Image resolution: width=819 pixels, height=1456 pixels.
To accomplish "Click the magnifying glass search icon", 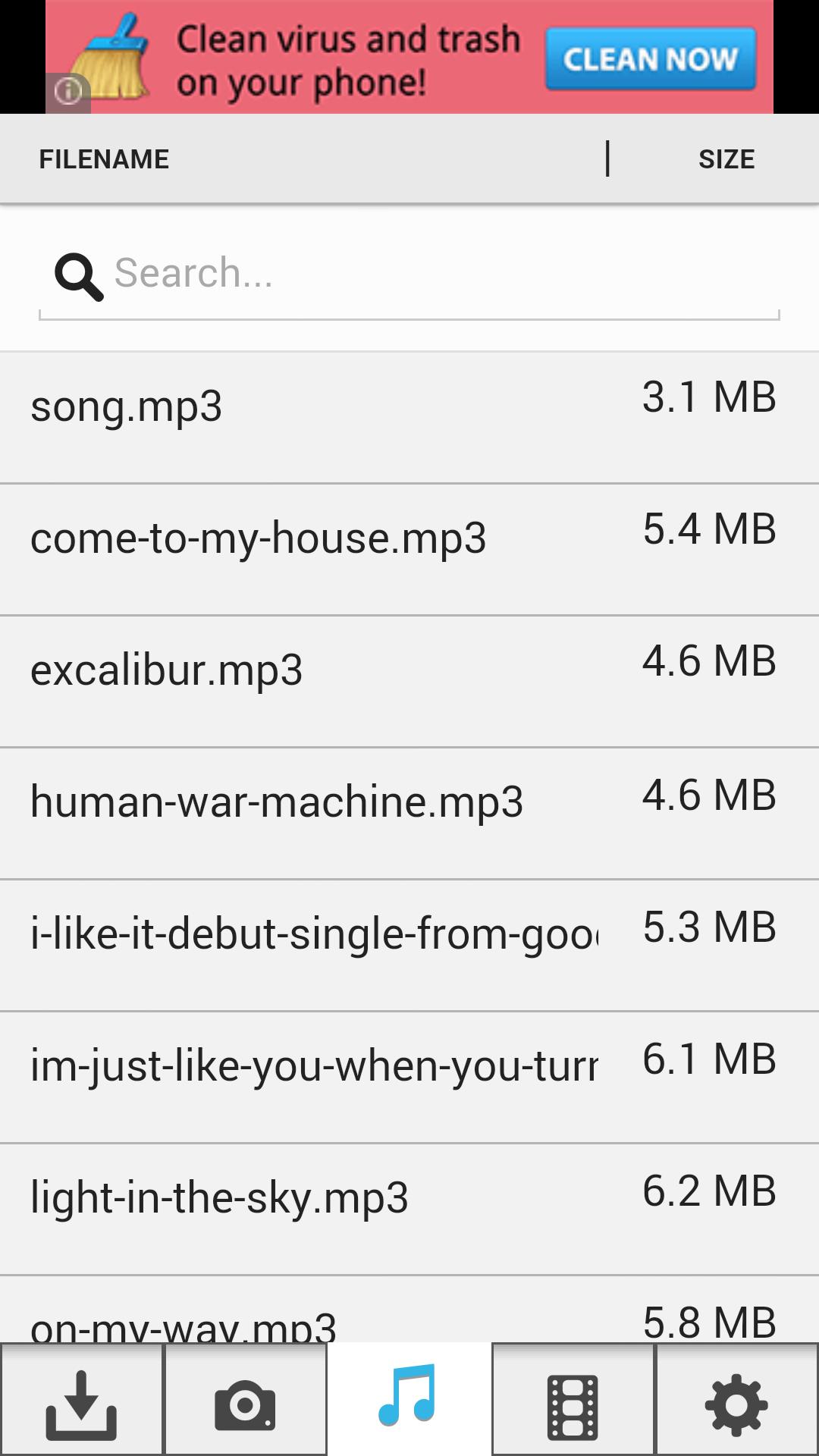I will coord(78,275).
